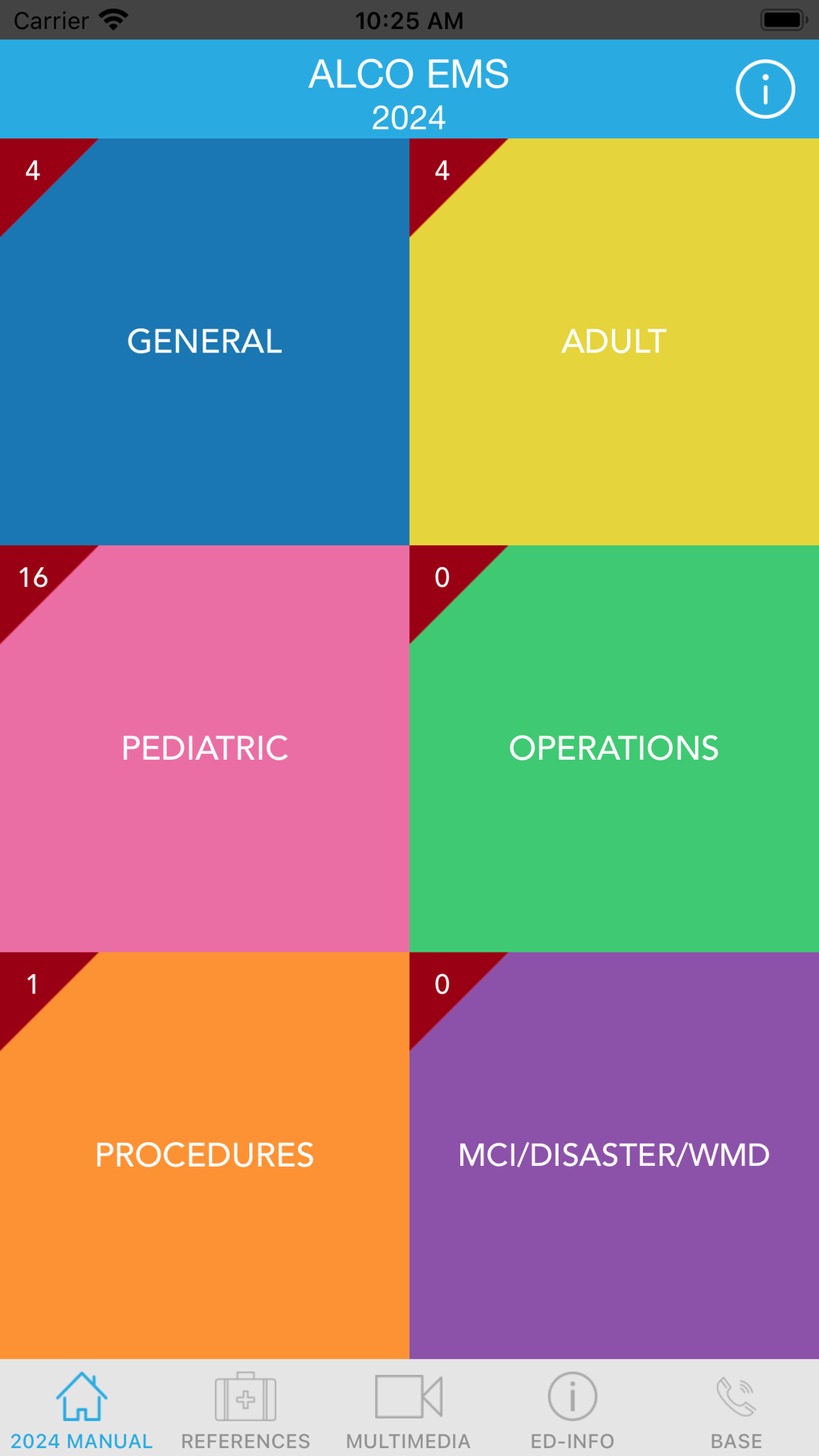The width and height of the screenshot is (819, 1456).
Task: Open the Multimedia tab
Action: tap(409, 1409)
